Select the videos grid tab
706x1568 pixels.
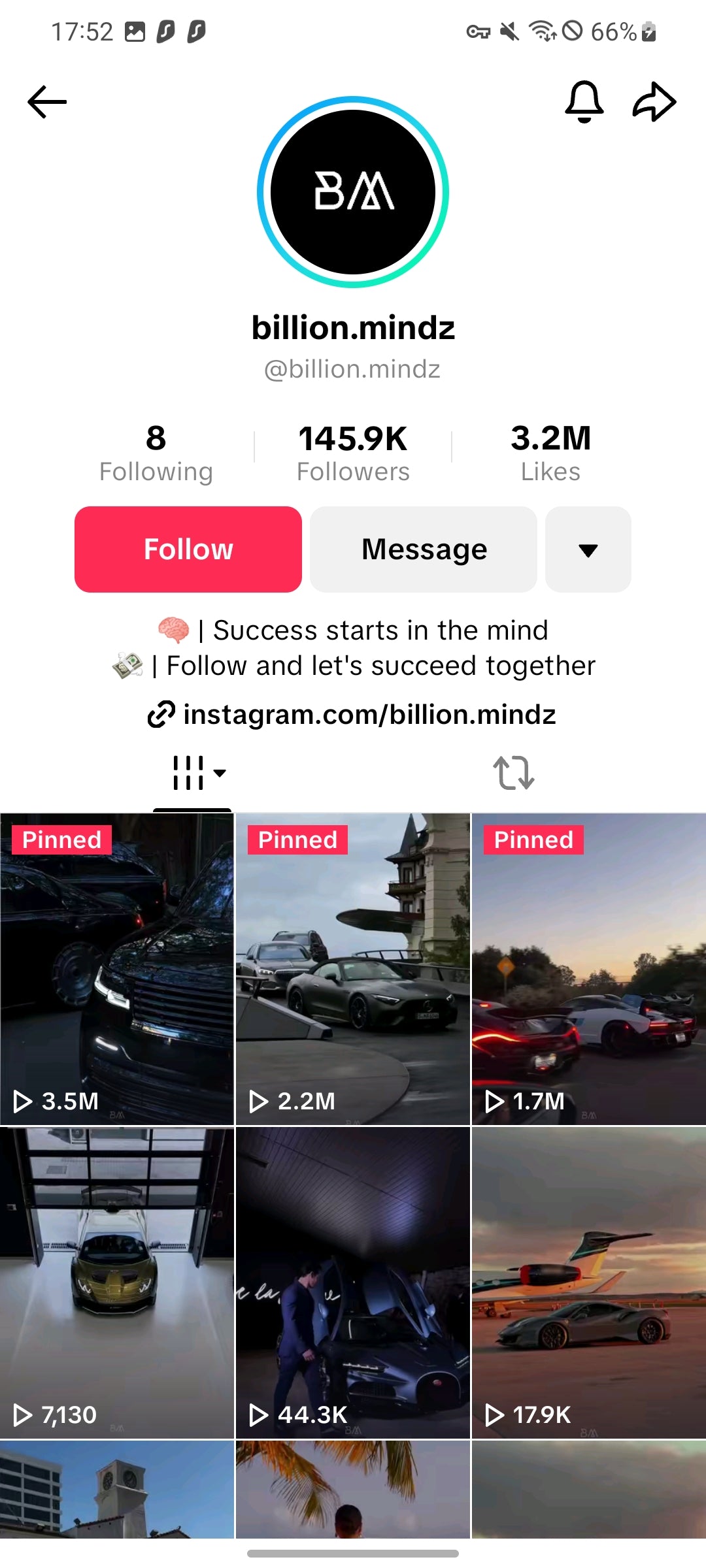[x=192, y=773]
